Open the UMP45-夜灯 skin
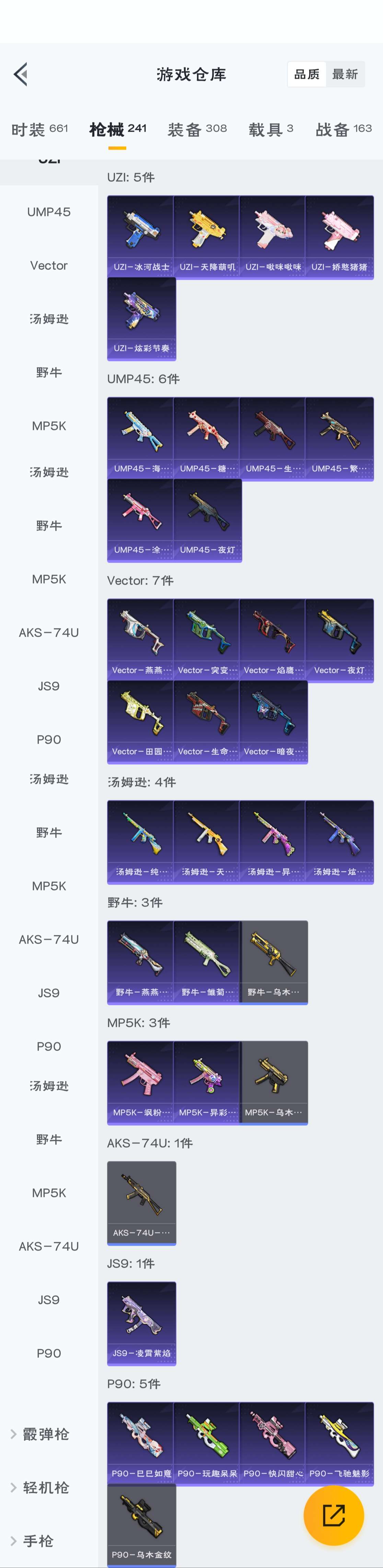The height and width of the screenshot is (1568, 383). pos(207,519)
